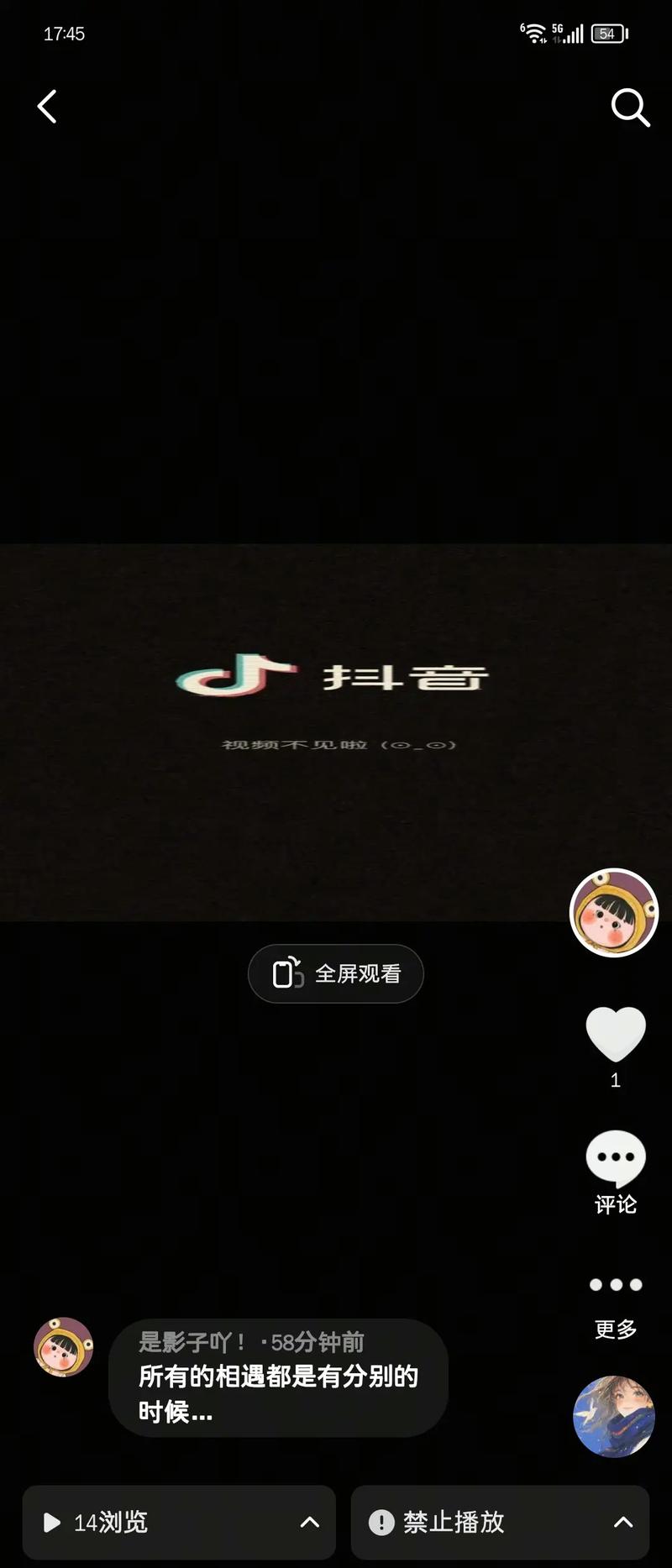This screenshot has width=672, height=1568.
Task: Open search with the magnifier icon
Action: point(629,108)
